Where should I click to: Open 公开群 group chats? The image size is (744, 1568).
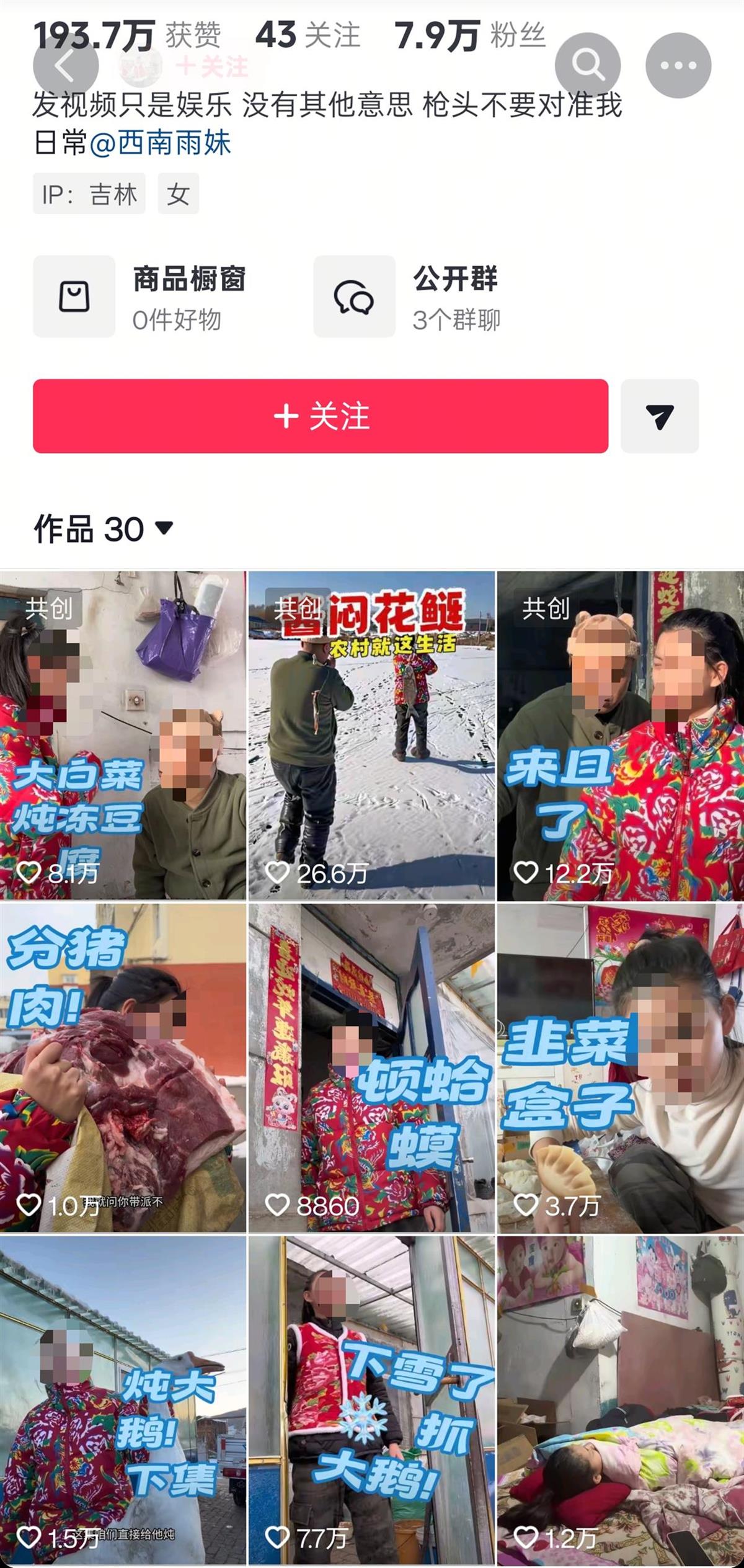[407, 296]
